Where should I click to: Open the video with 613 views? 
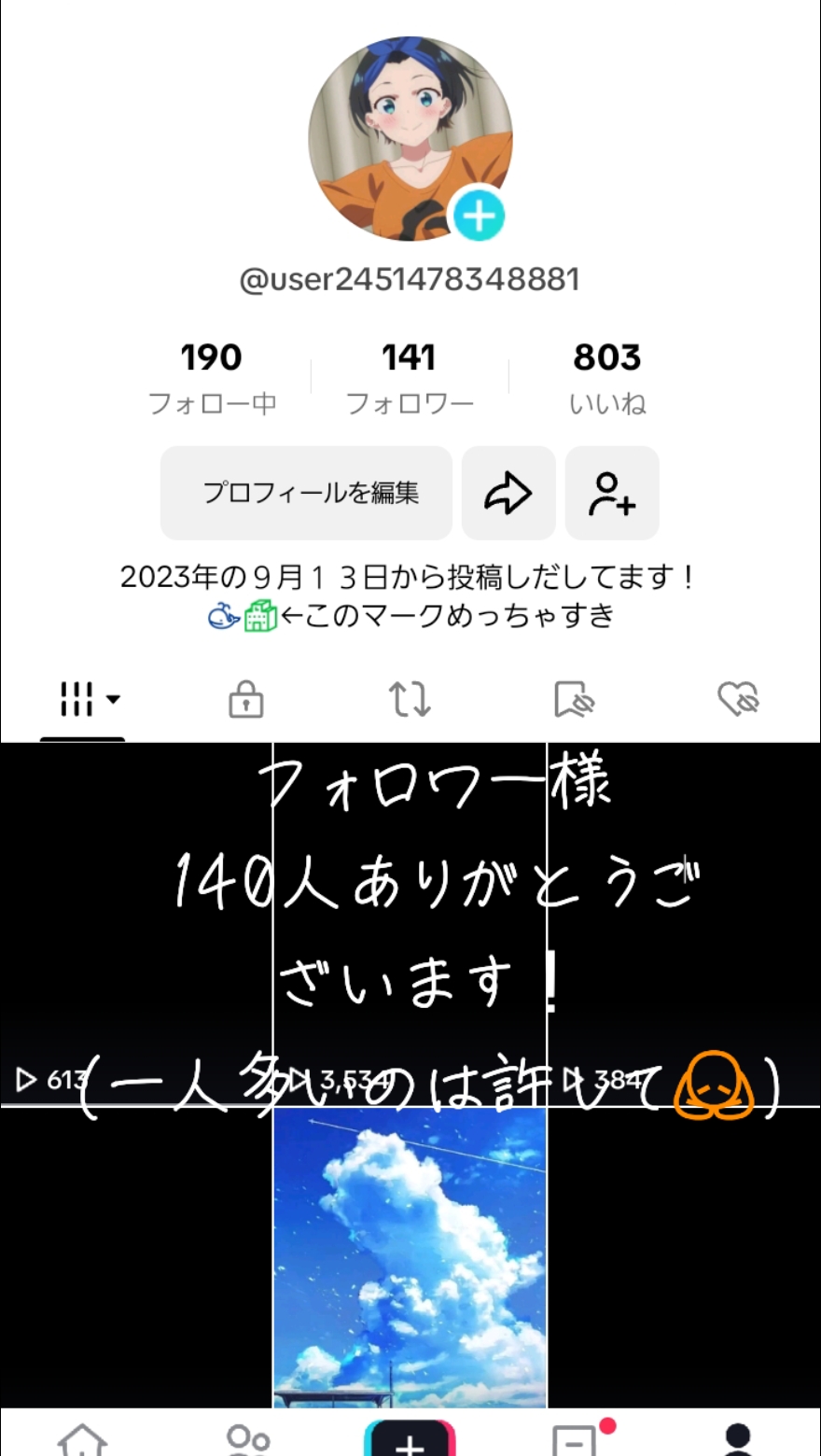[135, 924]
